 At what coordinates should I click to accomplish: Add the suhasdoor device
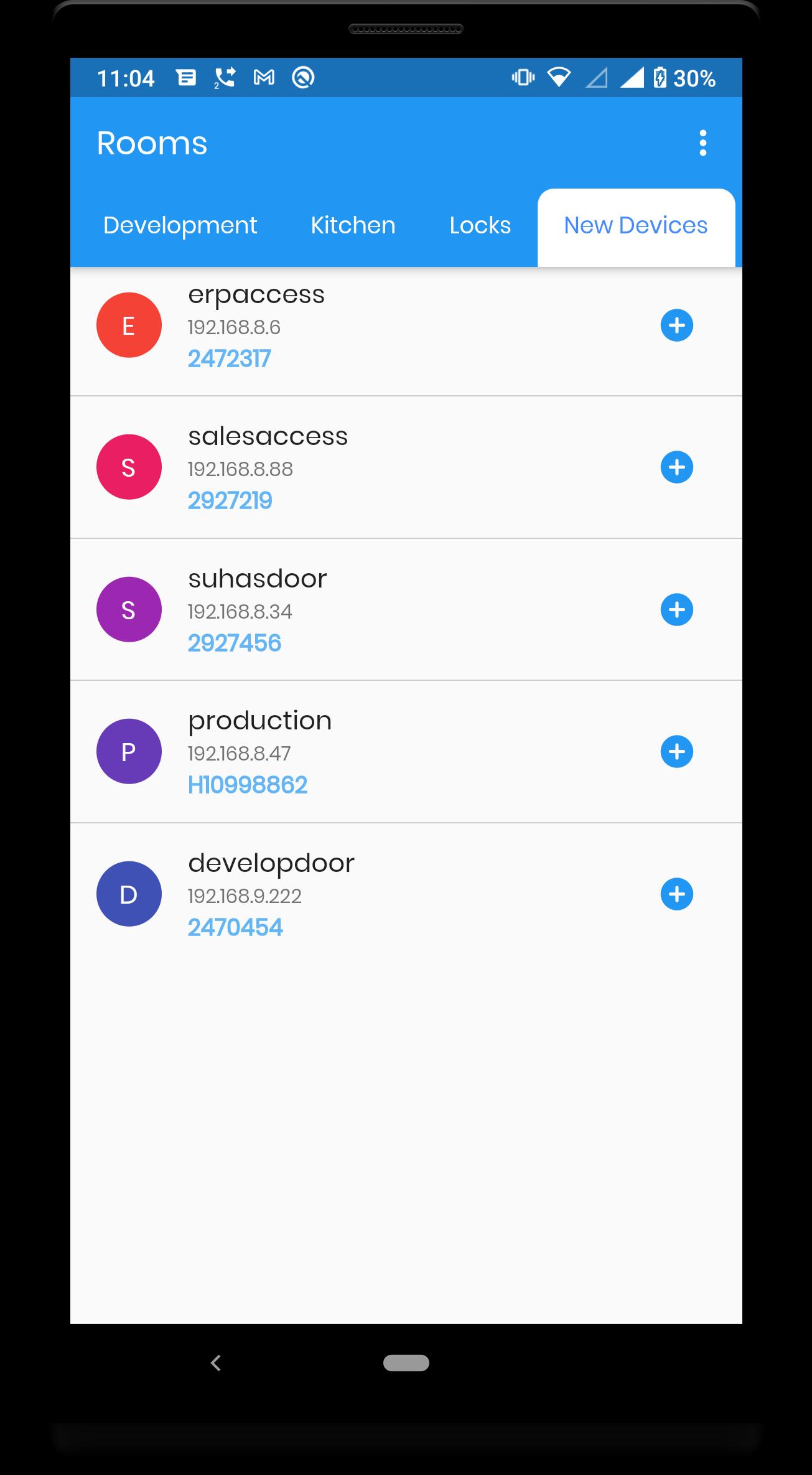pos(676,610)
